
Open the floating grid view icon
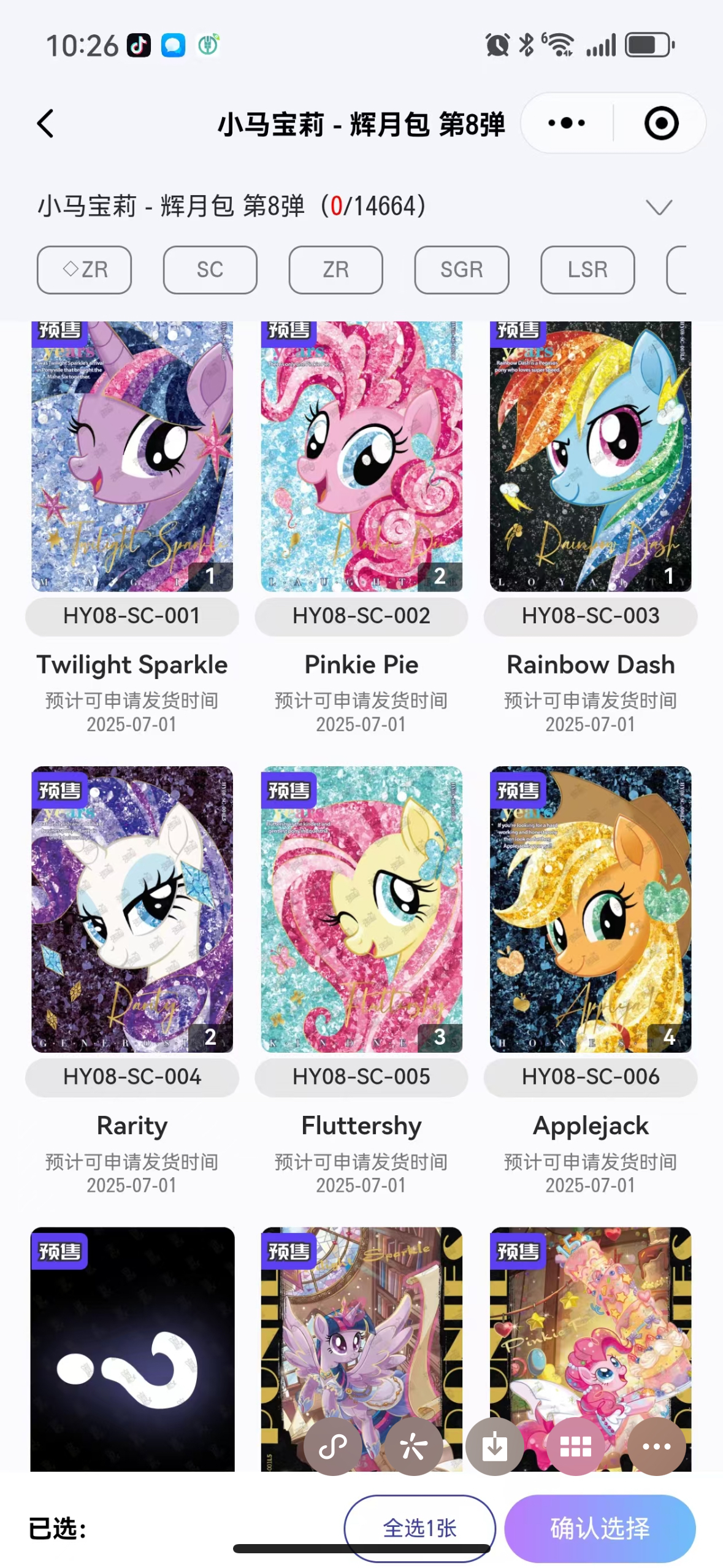tap(575, 1447)
